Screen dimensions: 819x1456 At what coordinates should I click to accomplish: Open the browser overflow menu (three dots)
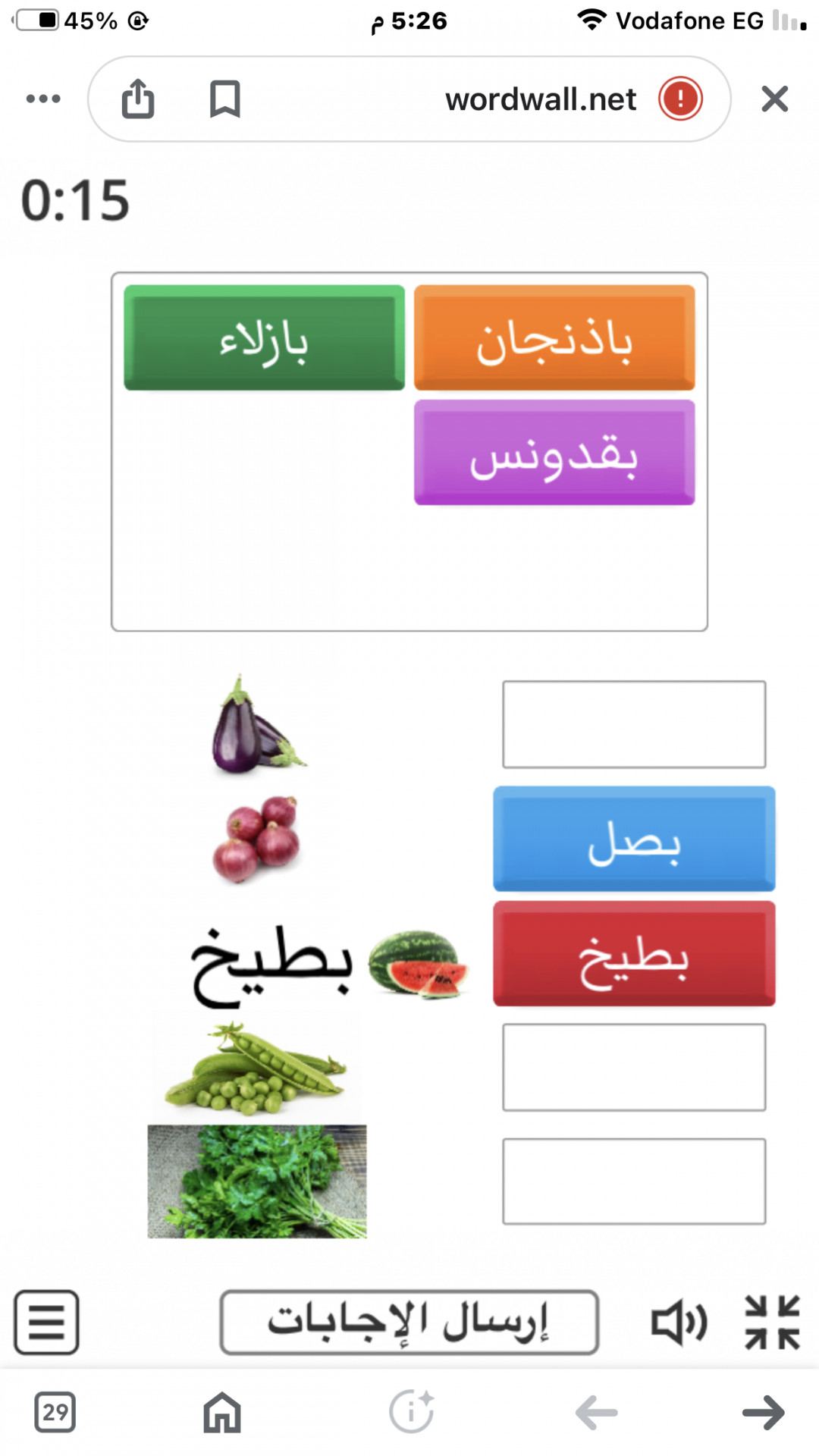point(43,99)
